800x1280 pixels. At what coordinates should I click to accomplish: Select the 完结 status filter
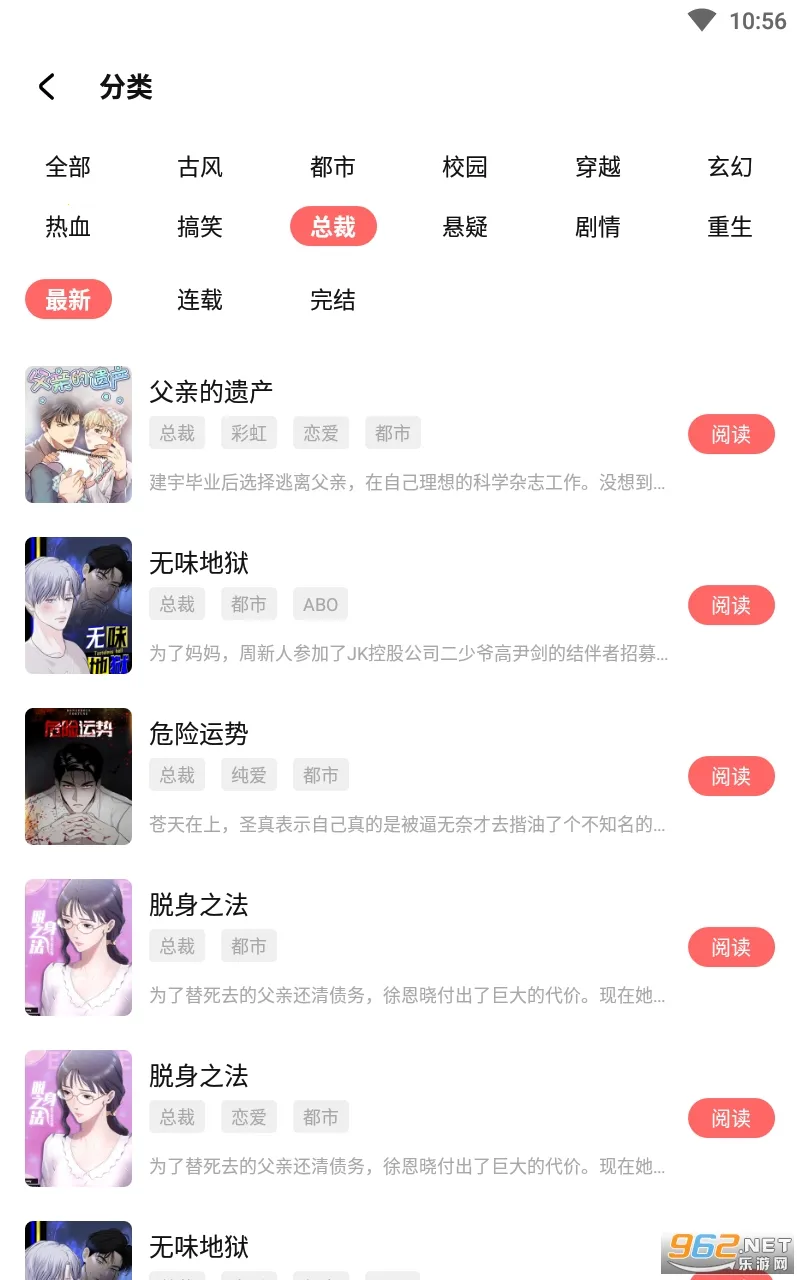click(332, 300)
